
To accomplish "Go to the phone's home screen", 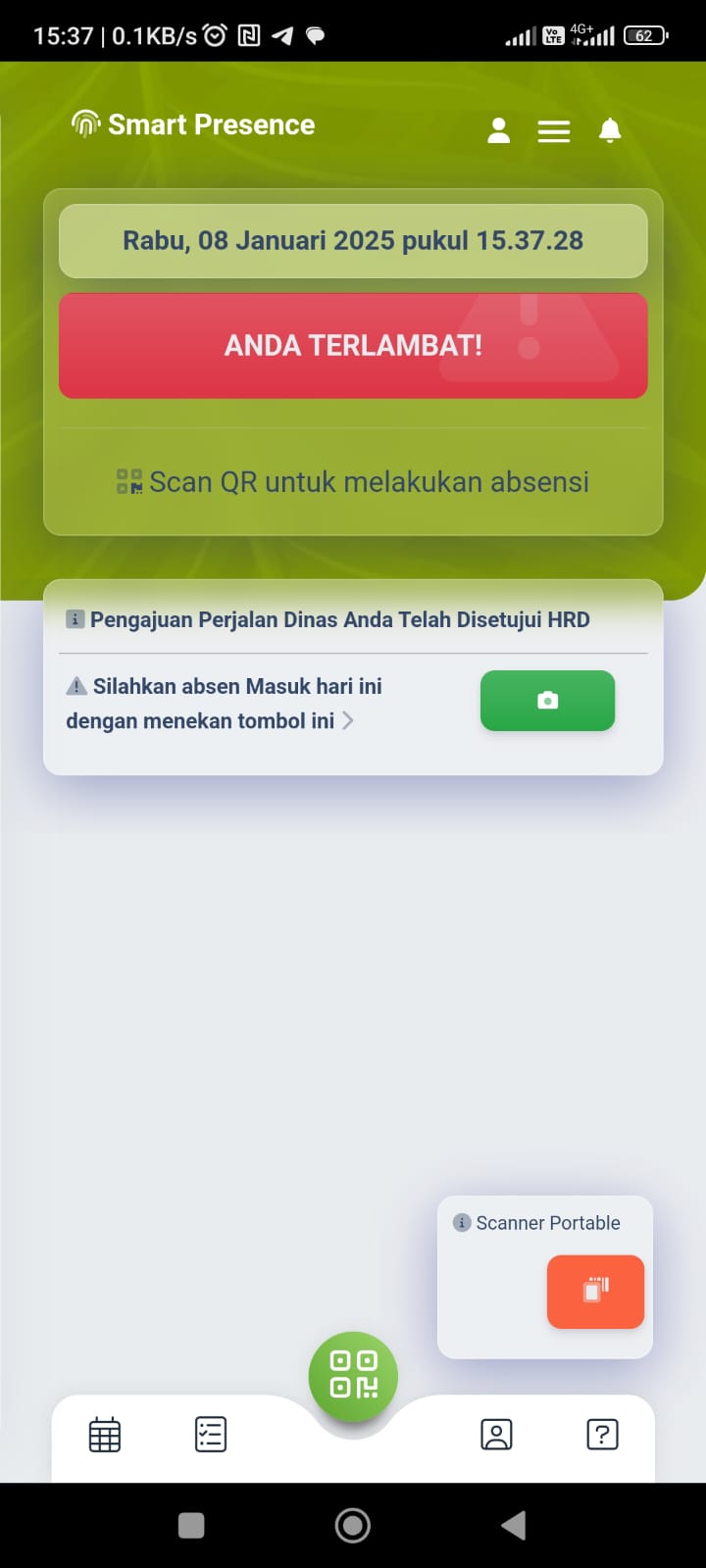I will tap(353, 1525).
